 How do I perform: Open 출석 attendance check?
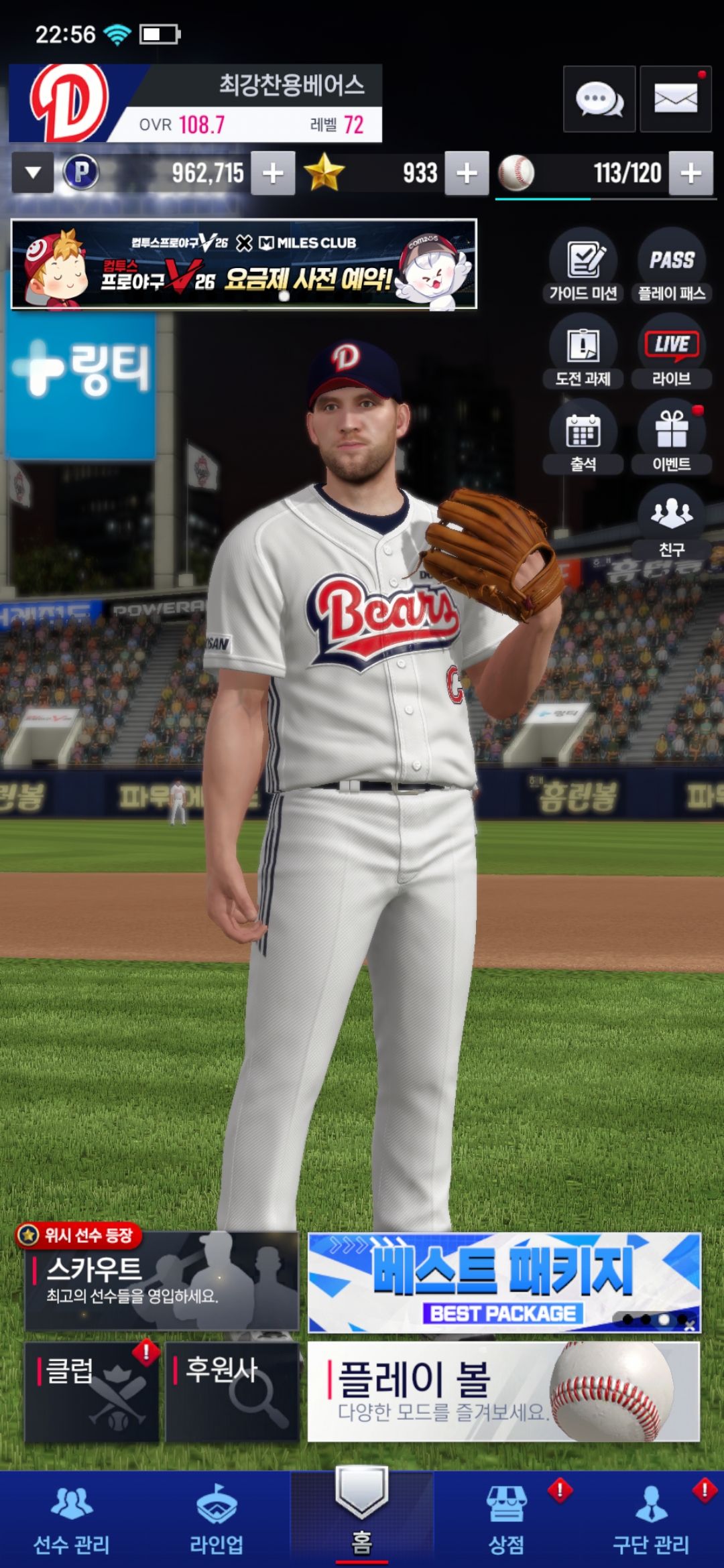pos(583,436)
